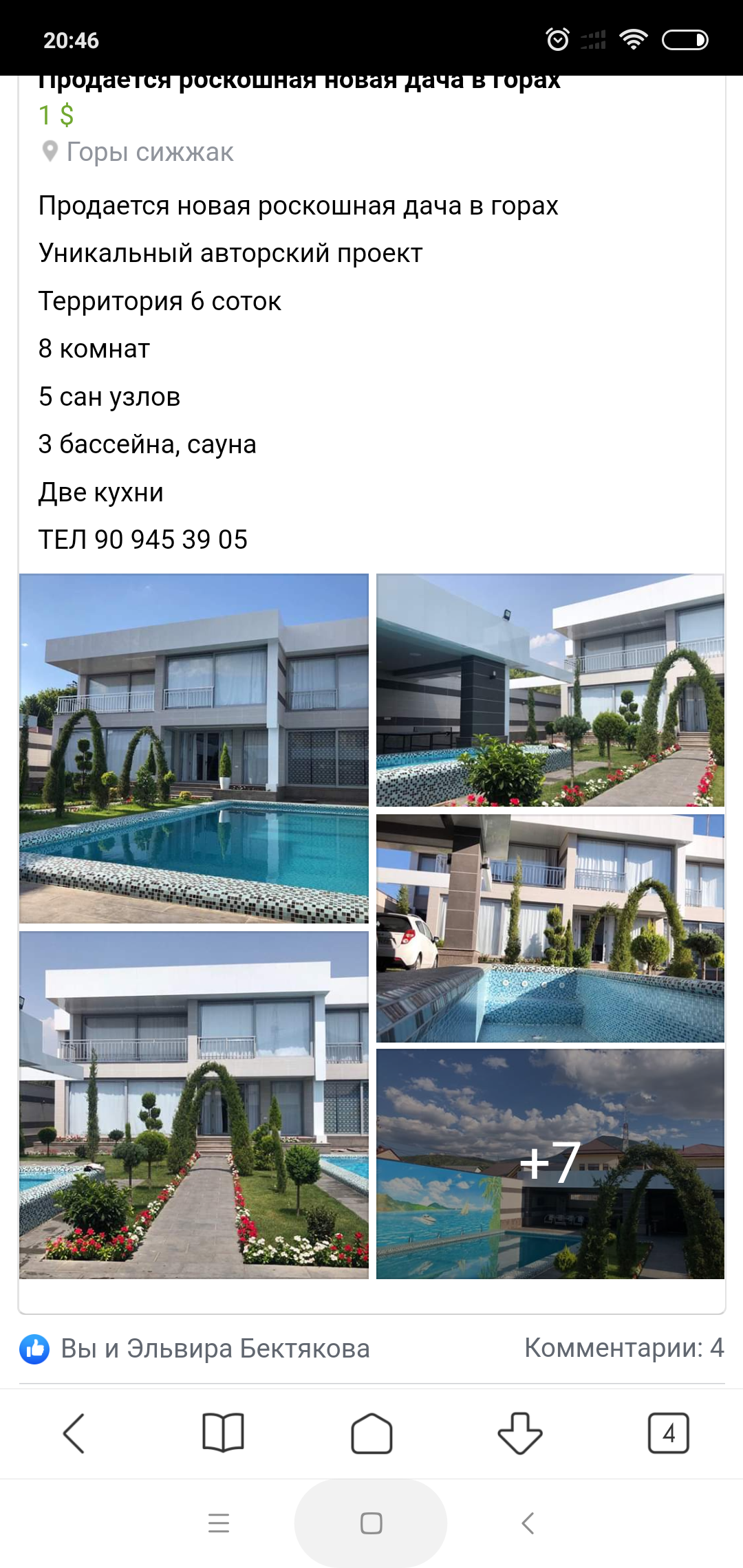Go to the browser home page
The height and width of the screenshot is (1568, 743).
[371, 1433]
